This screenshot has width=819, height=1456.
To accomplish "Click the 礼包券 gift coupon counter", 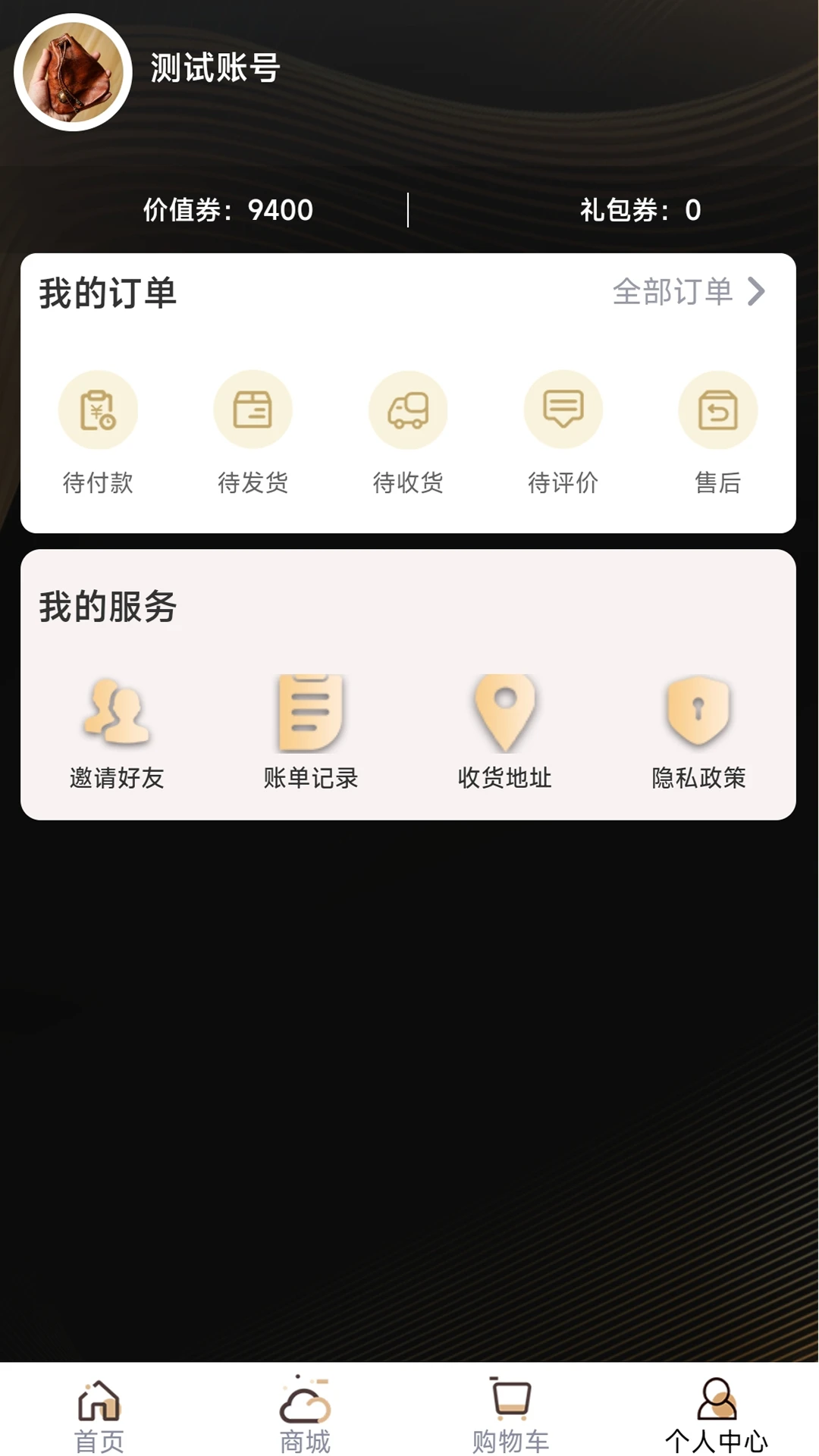I will point(639,211).
